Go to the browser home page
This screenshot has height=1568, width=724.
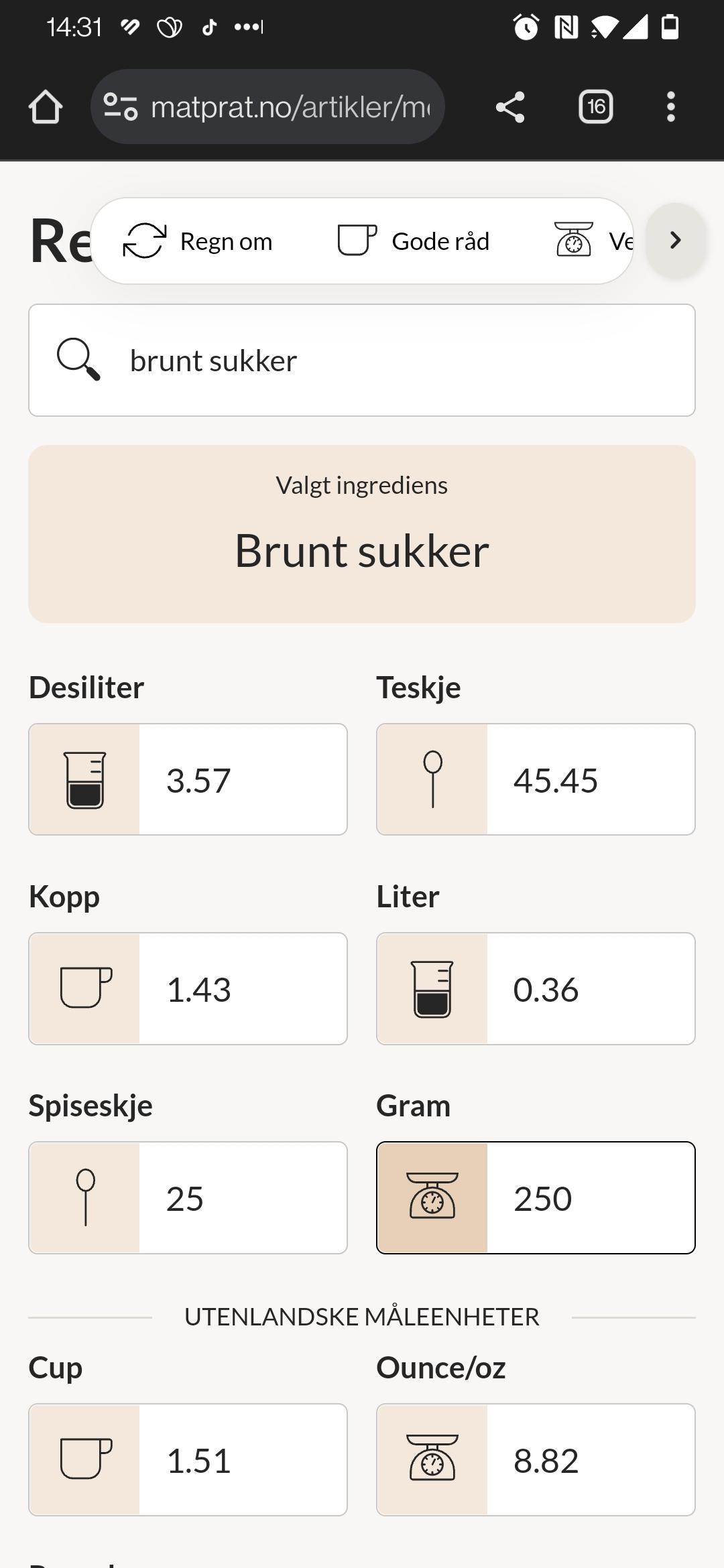pyautogui.click(x=46, y=107)
